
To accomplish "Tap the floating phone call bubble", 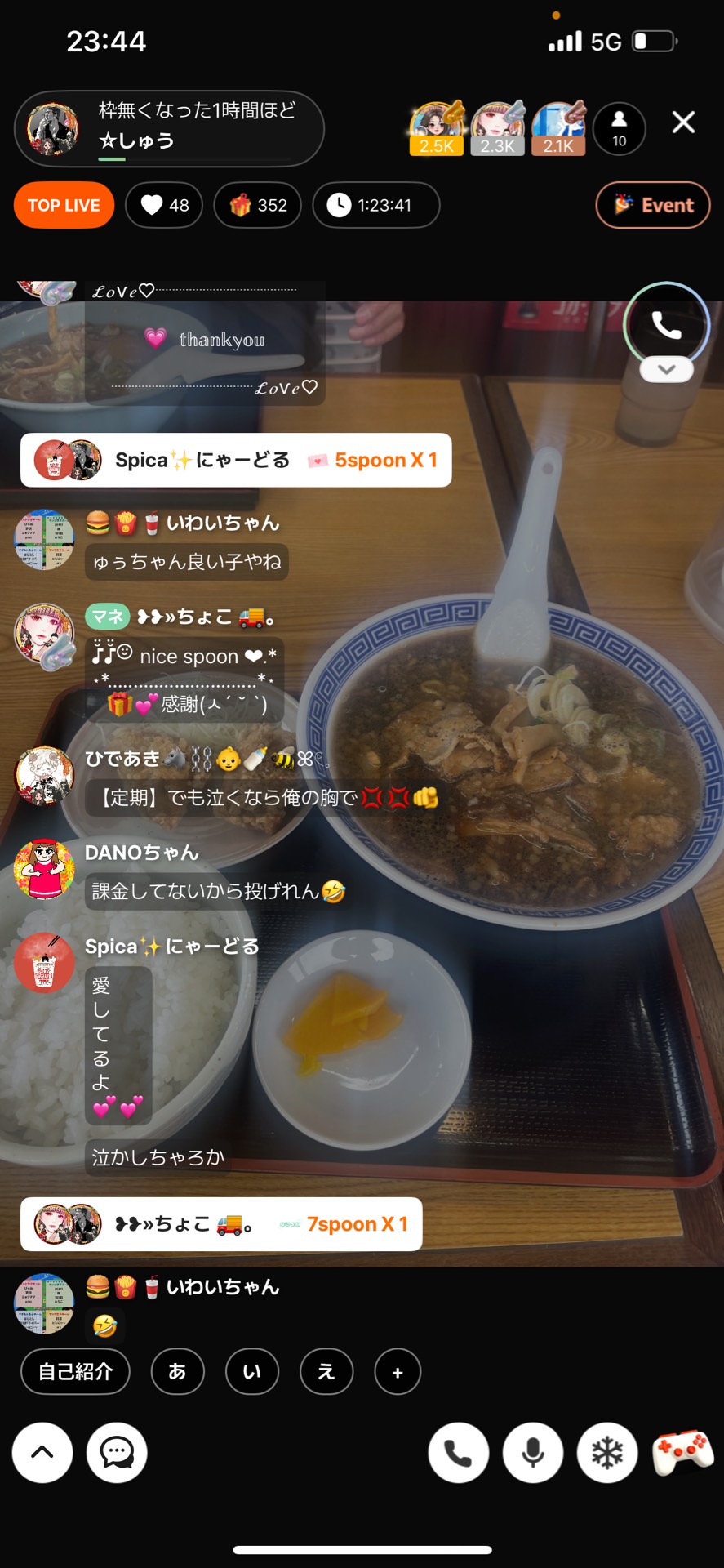I will coord(666,326).
